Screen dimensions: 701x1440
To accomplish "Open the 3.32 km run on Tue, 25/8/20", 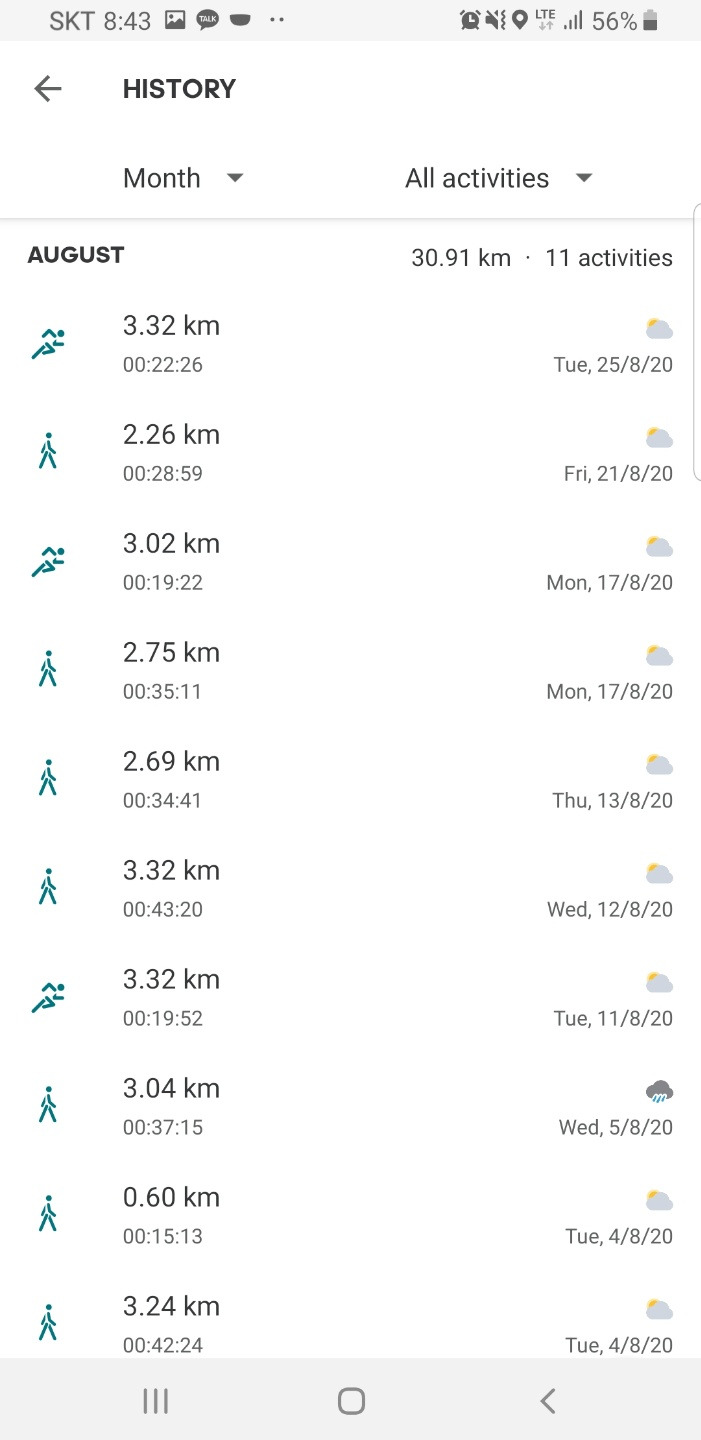I will 350,344.
